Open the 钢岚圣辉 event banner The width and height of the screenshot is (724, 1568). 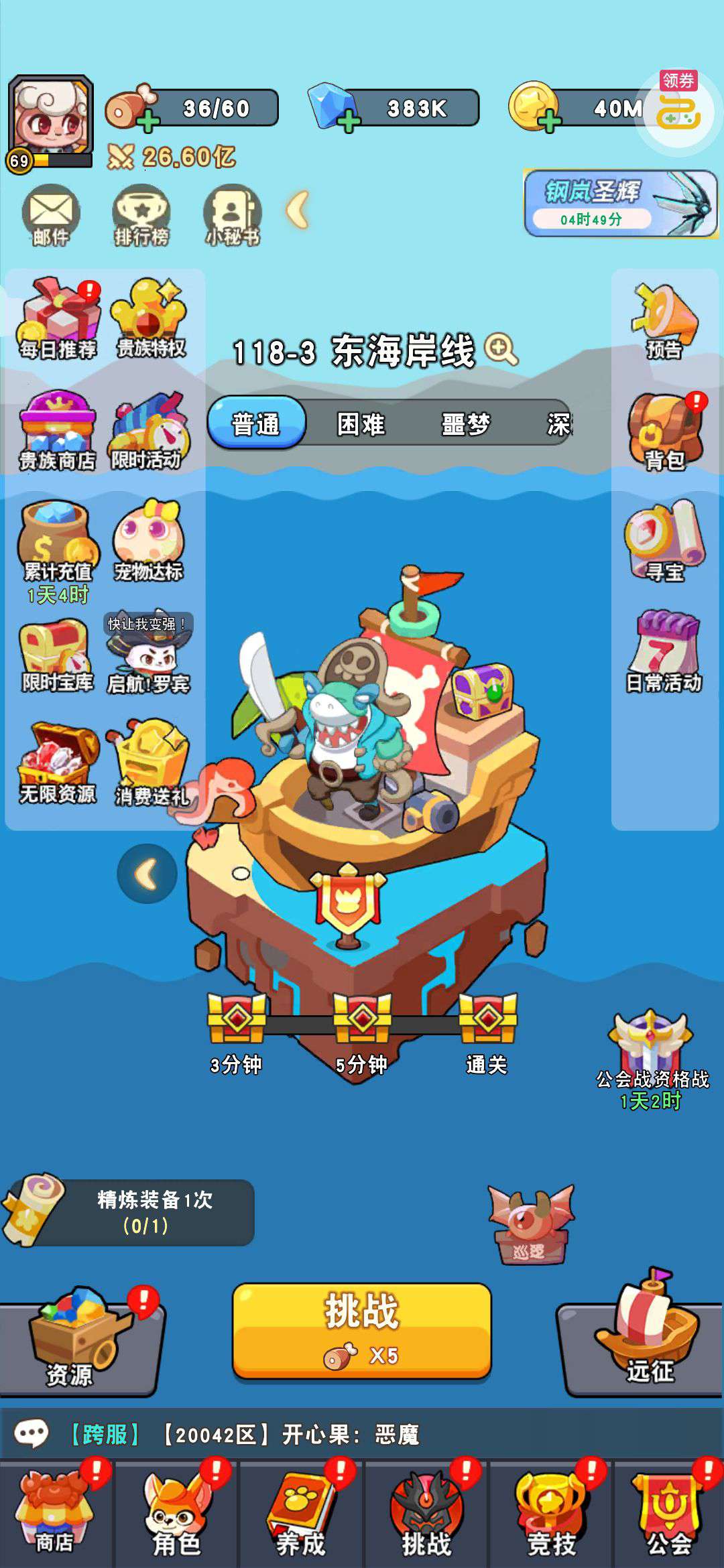coord(620,204)
